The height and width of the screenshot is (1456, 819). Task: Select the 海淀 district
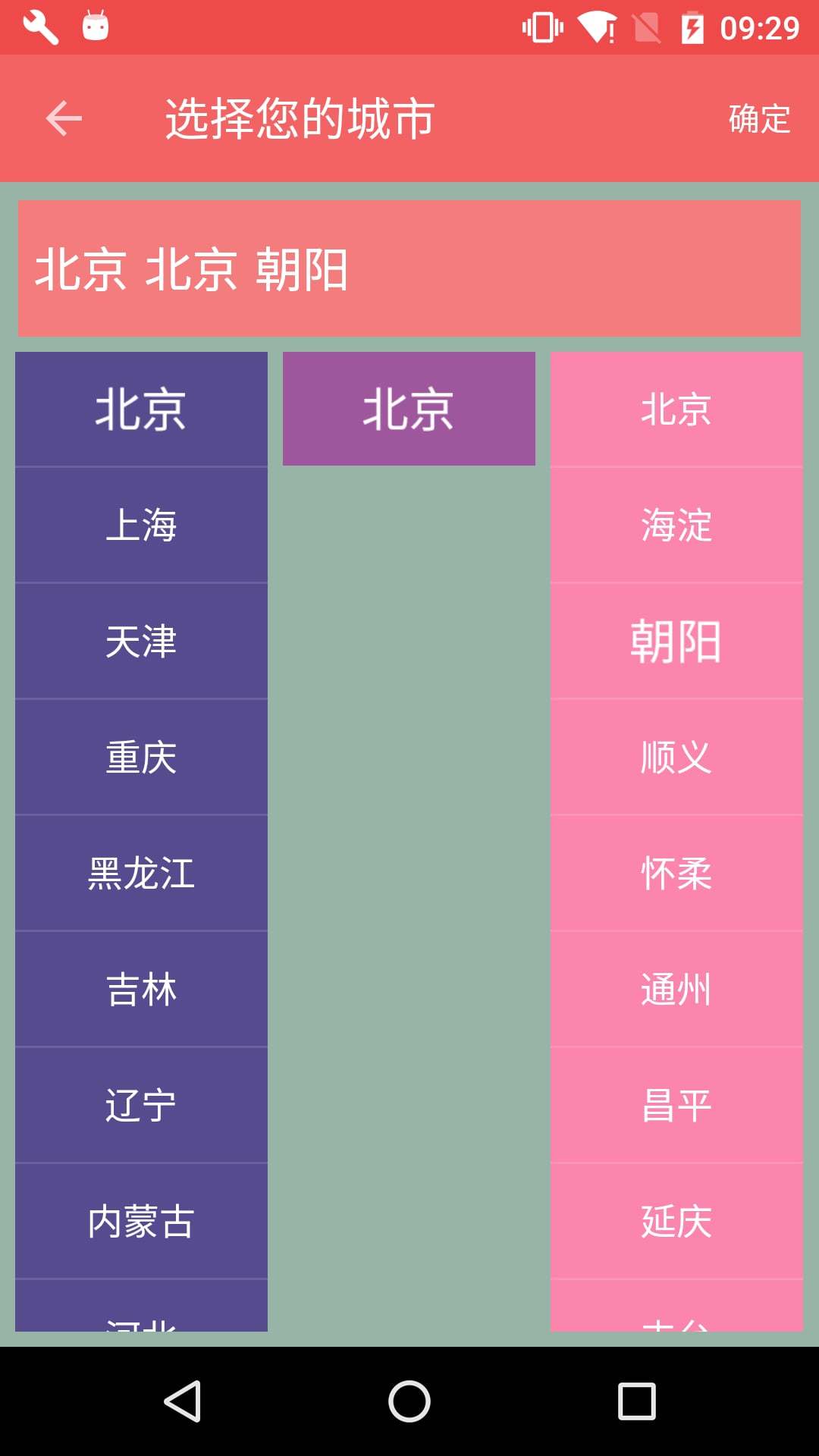click(x=676, y=525)
